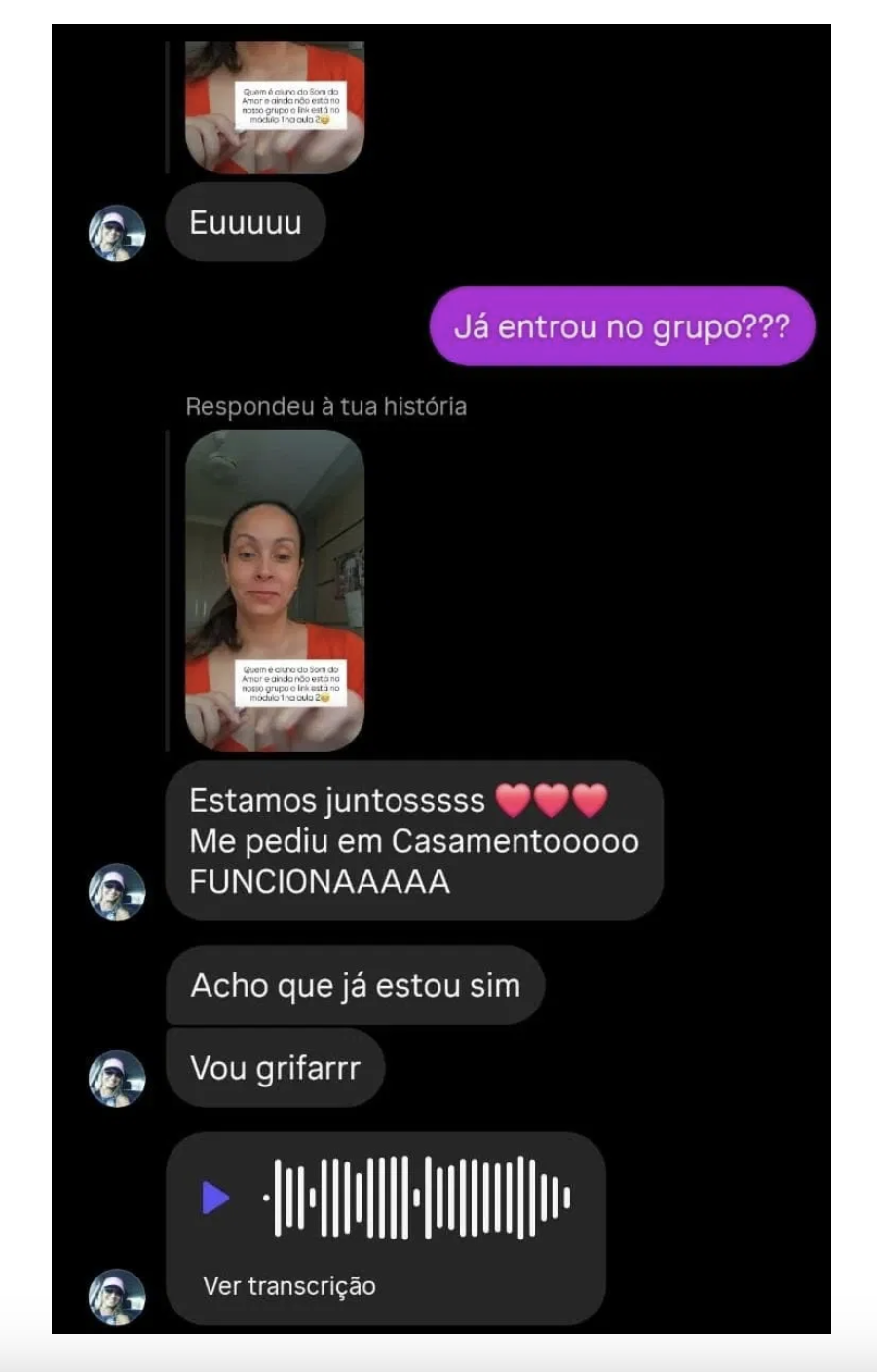Open sender's profile picture beside Euuuuu
877x1372 pixels.
tap(117, 234)
